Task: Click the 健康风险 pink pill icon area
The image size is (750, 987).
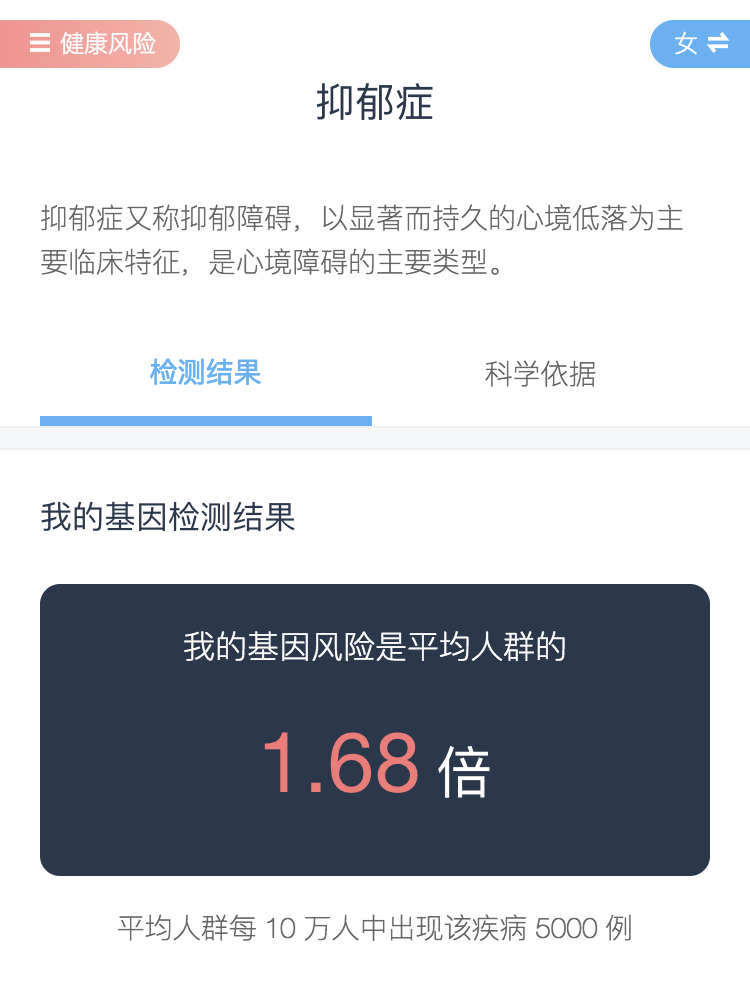Action: pos(90,44)
